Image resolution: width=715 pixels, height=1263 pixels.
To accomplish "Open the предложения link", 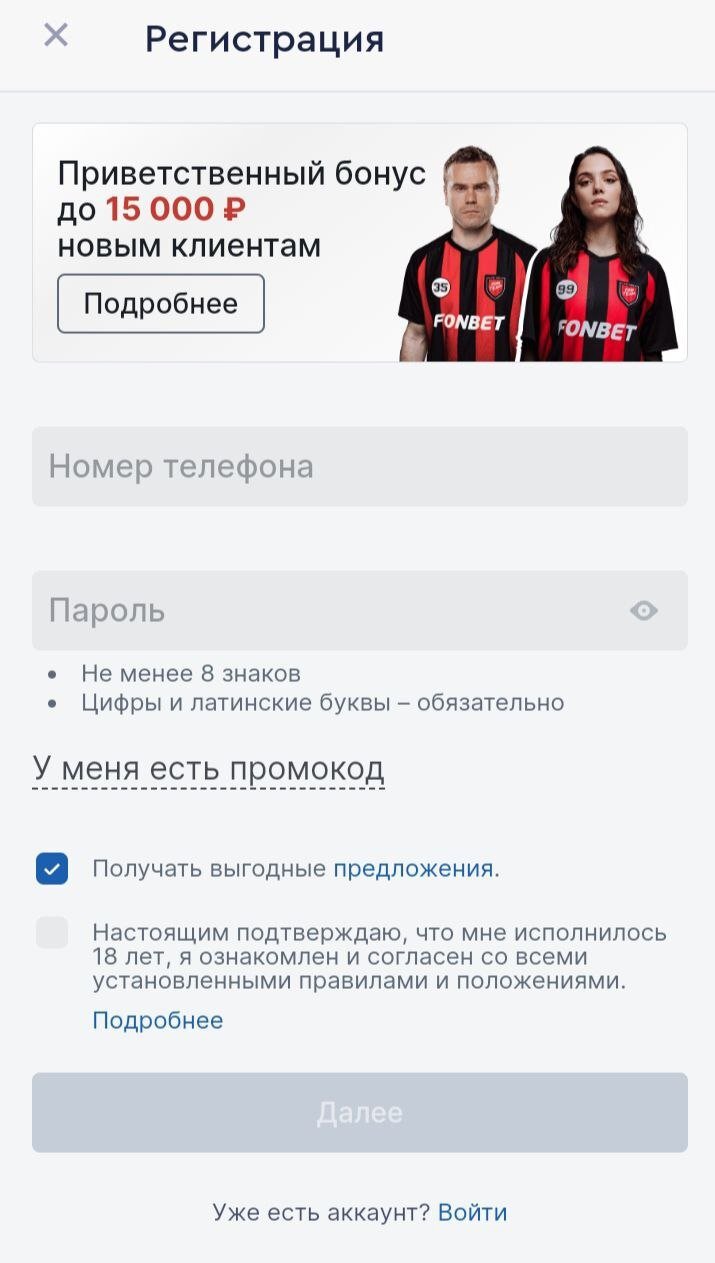I will pos(413,869).
